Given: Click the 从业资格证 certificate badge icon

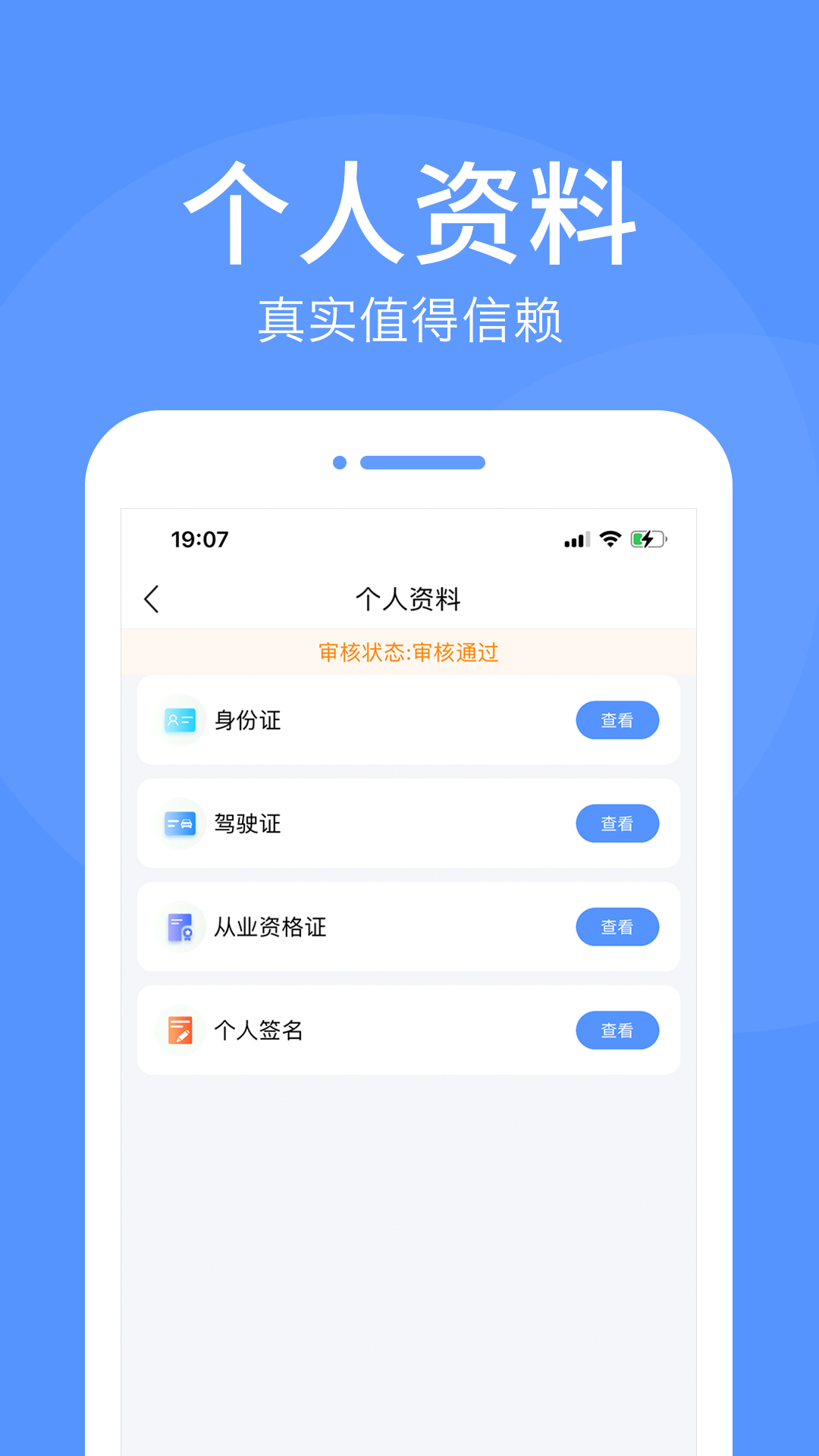Looking at the screenshot, I should pyautogui.click(x=180, y=927).
